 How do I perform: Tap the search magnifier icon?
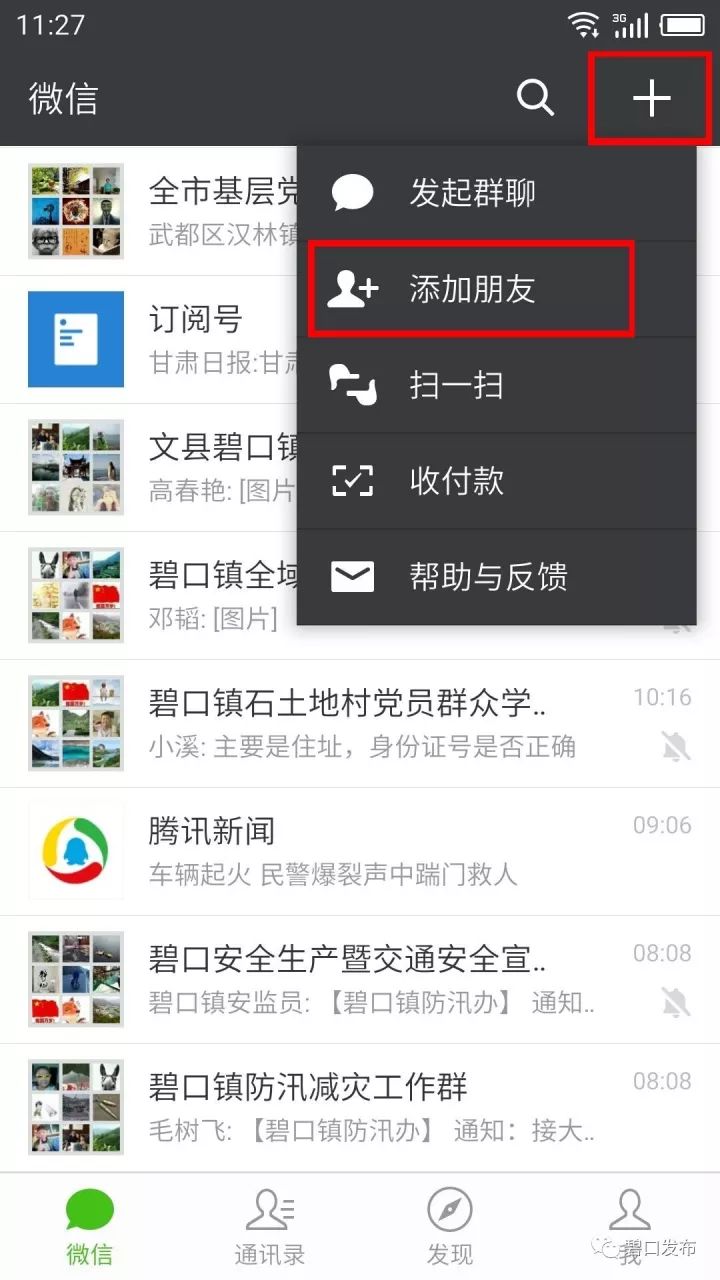[x=535, y=98]
